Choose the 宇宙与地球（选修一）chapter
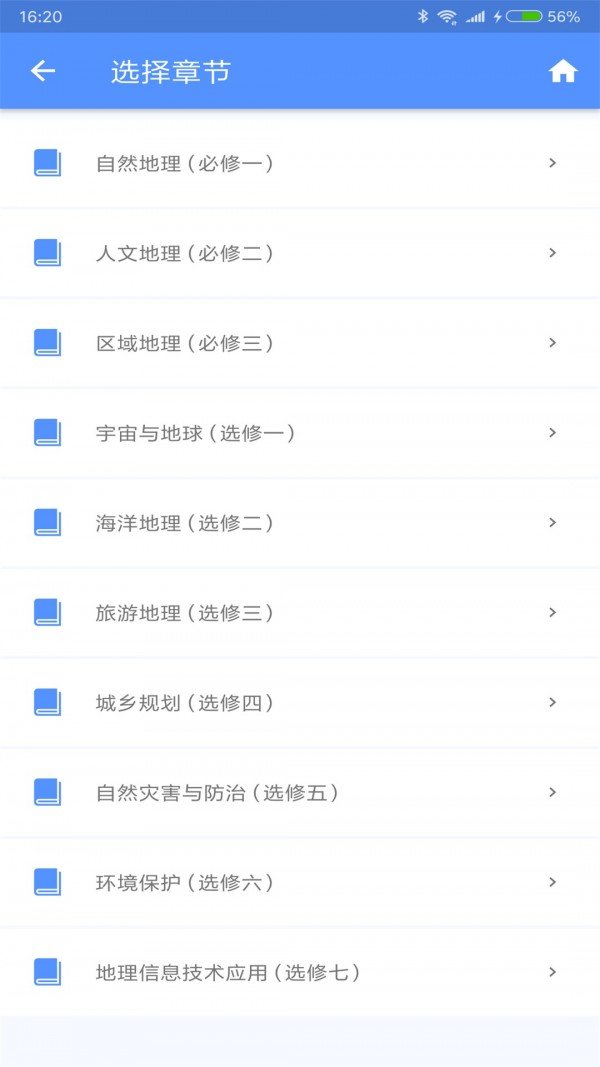 [x=196, y=433]
